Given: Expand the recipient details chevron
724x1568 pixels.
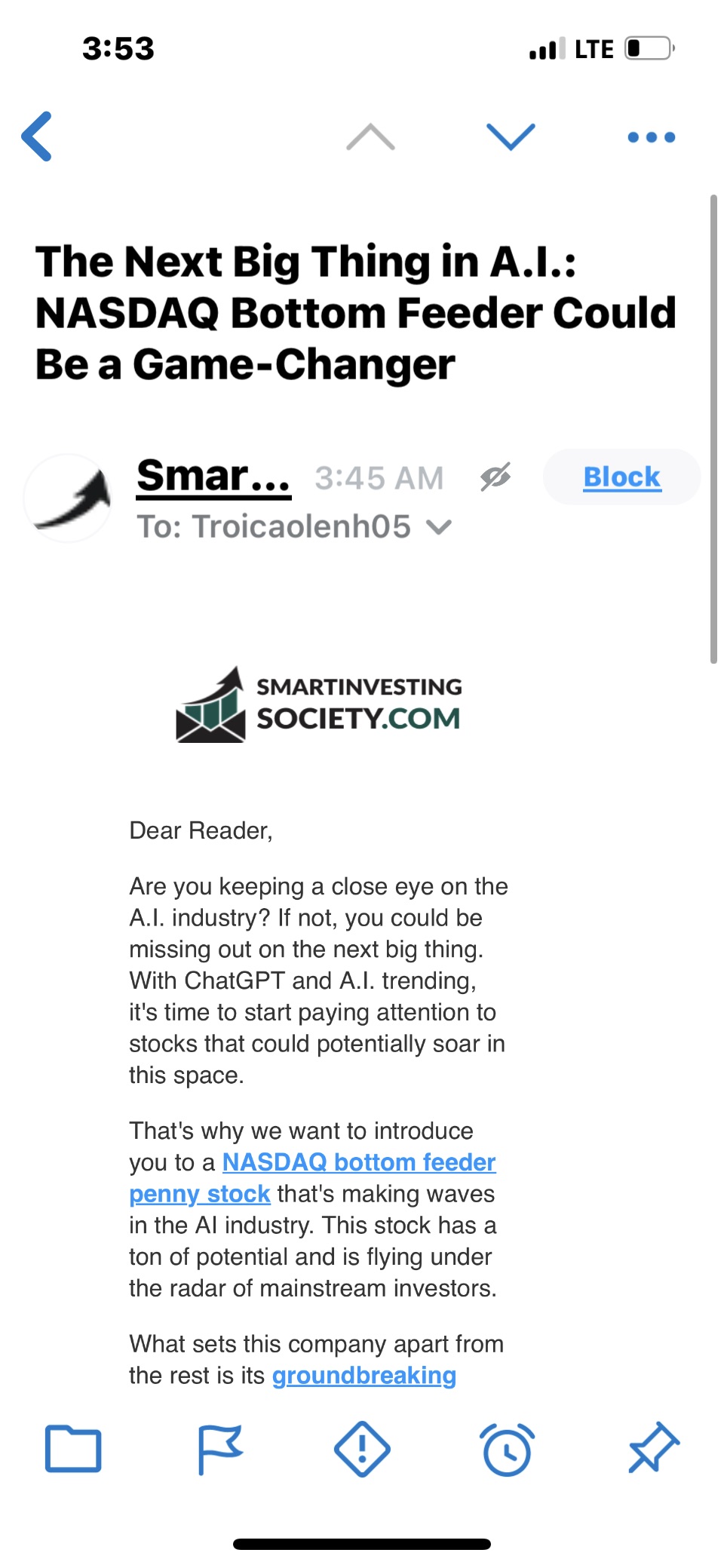Looking at the screenshot, I should (x=440, y=526).
